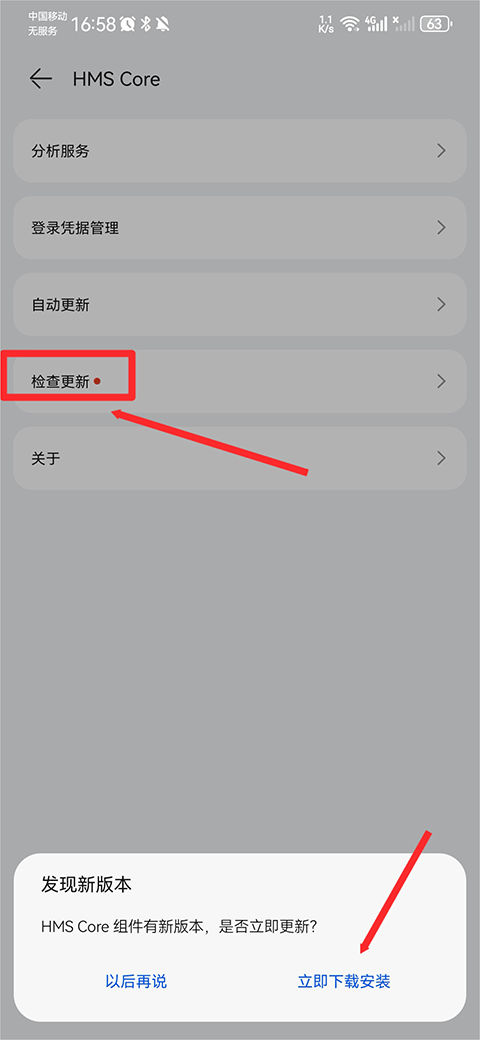The height and width of the screenshot is (1040, 480).
Task: Open 分析服务 settings row
Action: click(240, 151)
